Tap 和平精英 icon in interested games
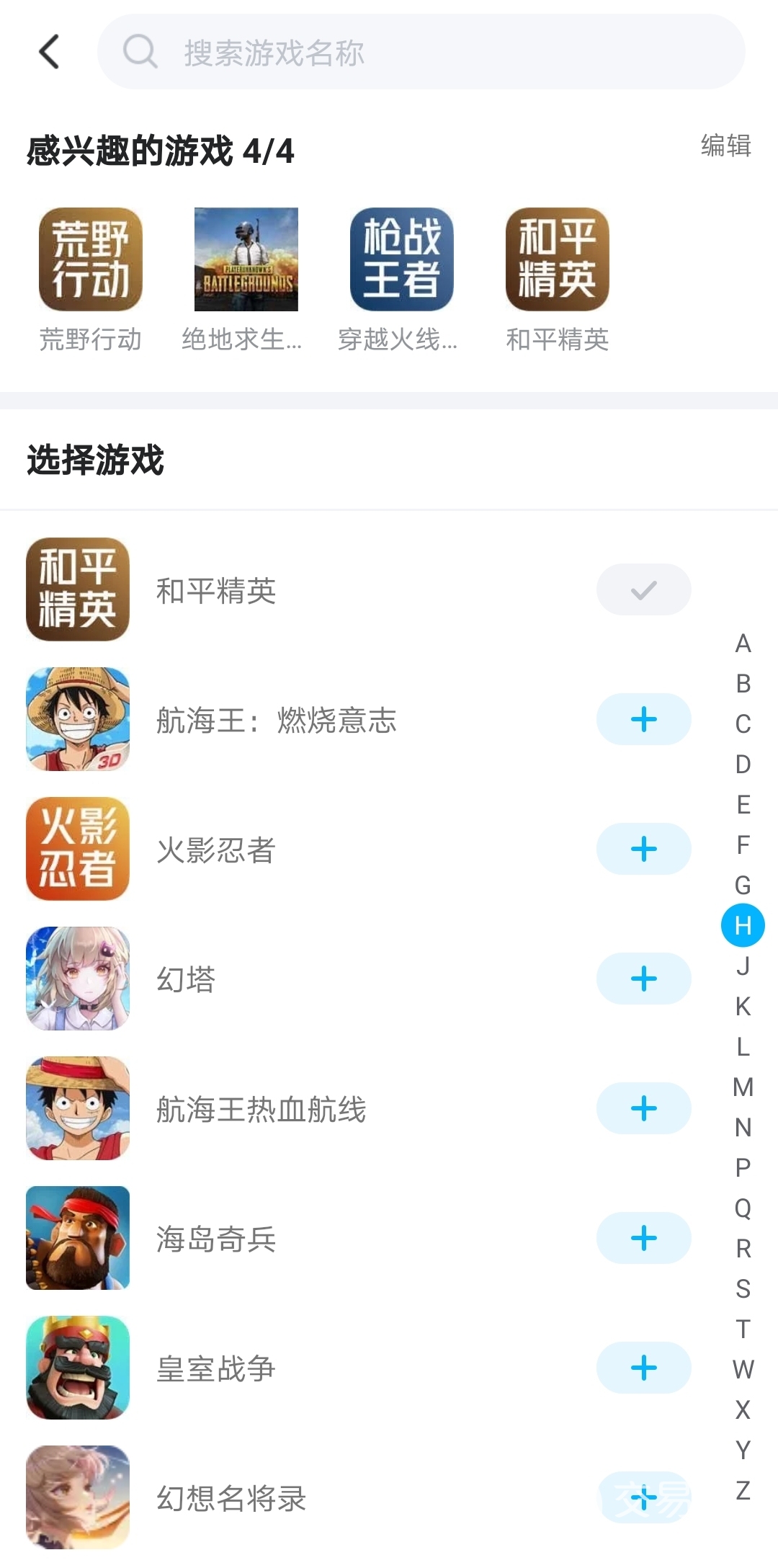This screenshot has height=1568, width=778. (557, 259)
